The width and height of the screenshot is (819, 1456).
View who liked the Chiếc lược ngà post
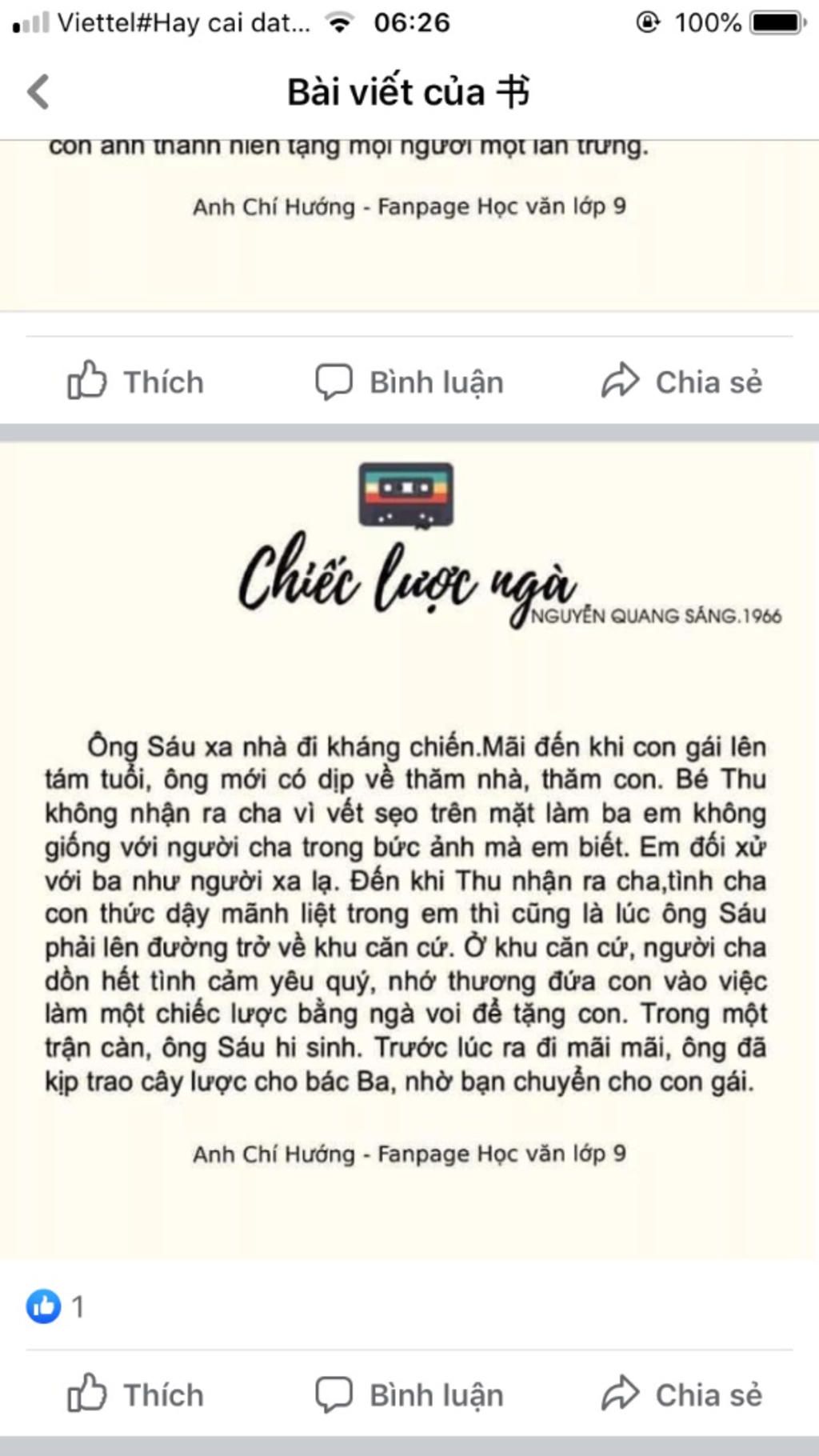pyautogui.click(x=54, y=1306)
